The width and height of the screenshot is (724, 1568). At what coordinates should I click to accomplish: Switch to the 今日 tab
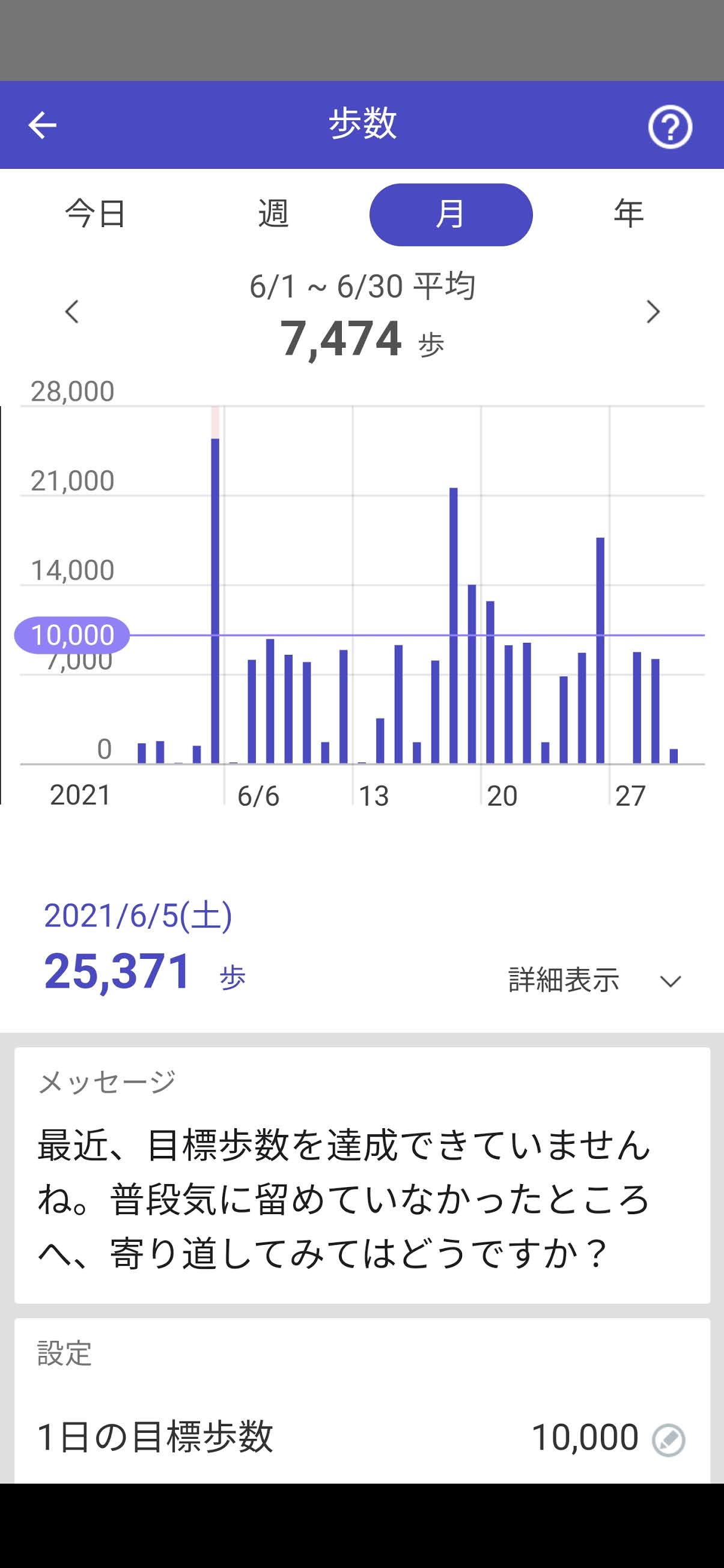tap(96, 214)
